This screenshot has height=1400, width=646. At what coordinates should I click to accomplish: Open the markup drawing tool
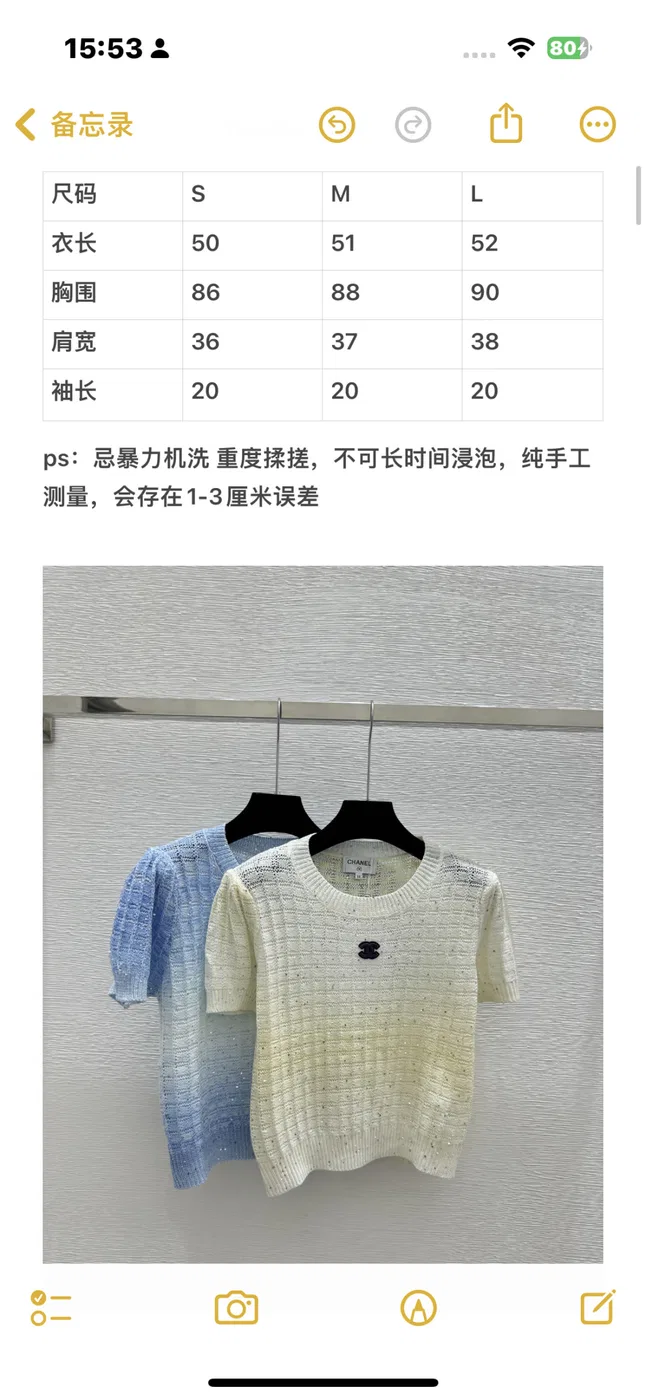point(418,1307)
